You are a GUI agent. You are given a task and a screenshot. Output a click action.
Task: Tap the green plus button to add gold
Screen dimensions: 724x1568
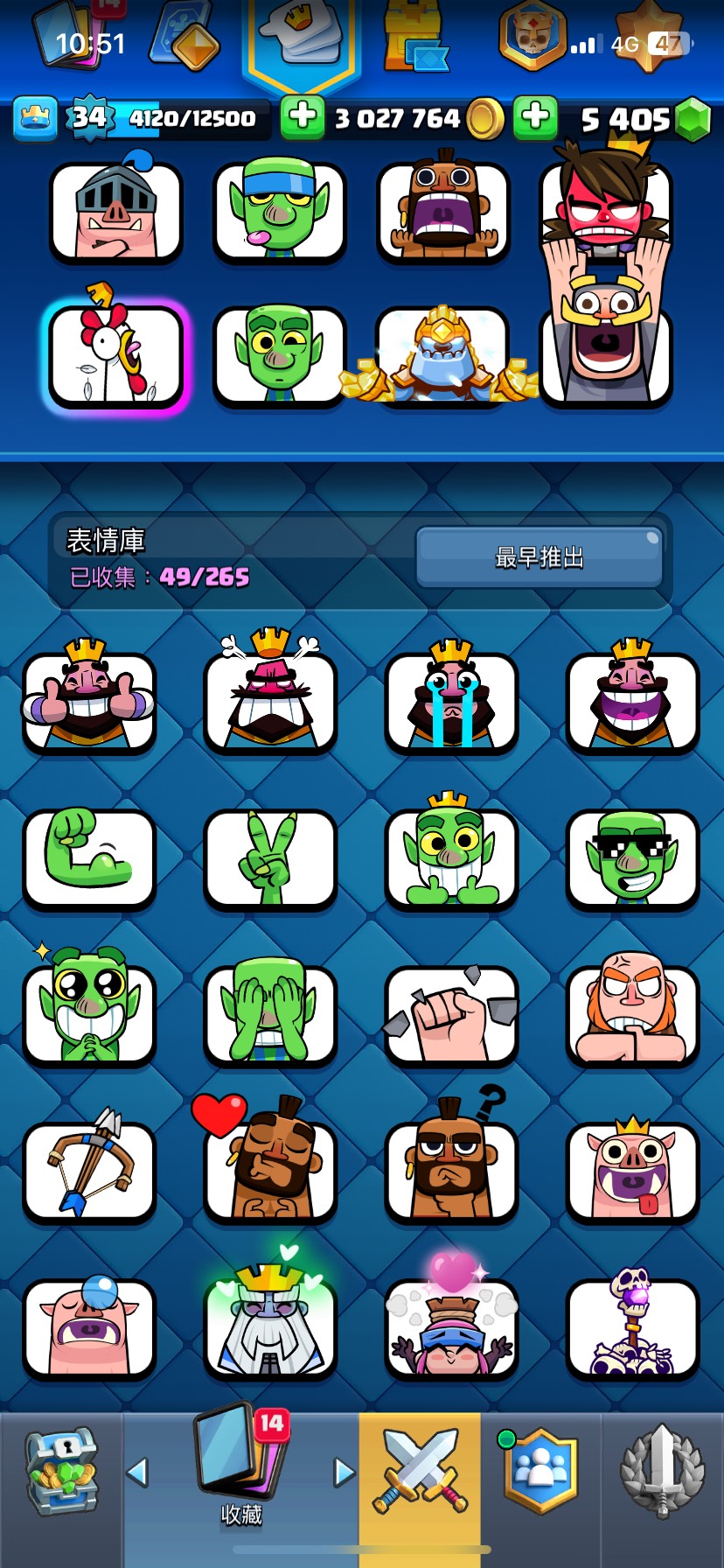point(303,117)
